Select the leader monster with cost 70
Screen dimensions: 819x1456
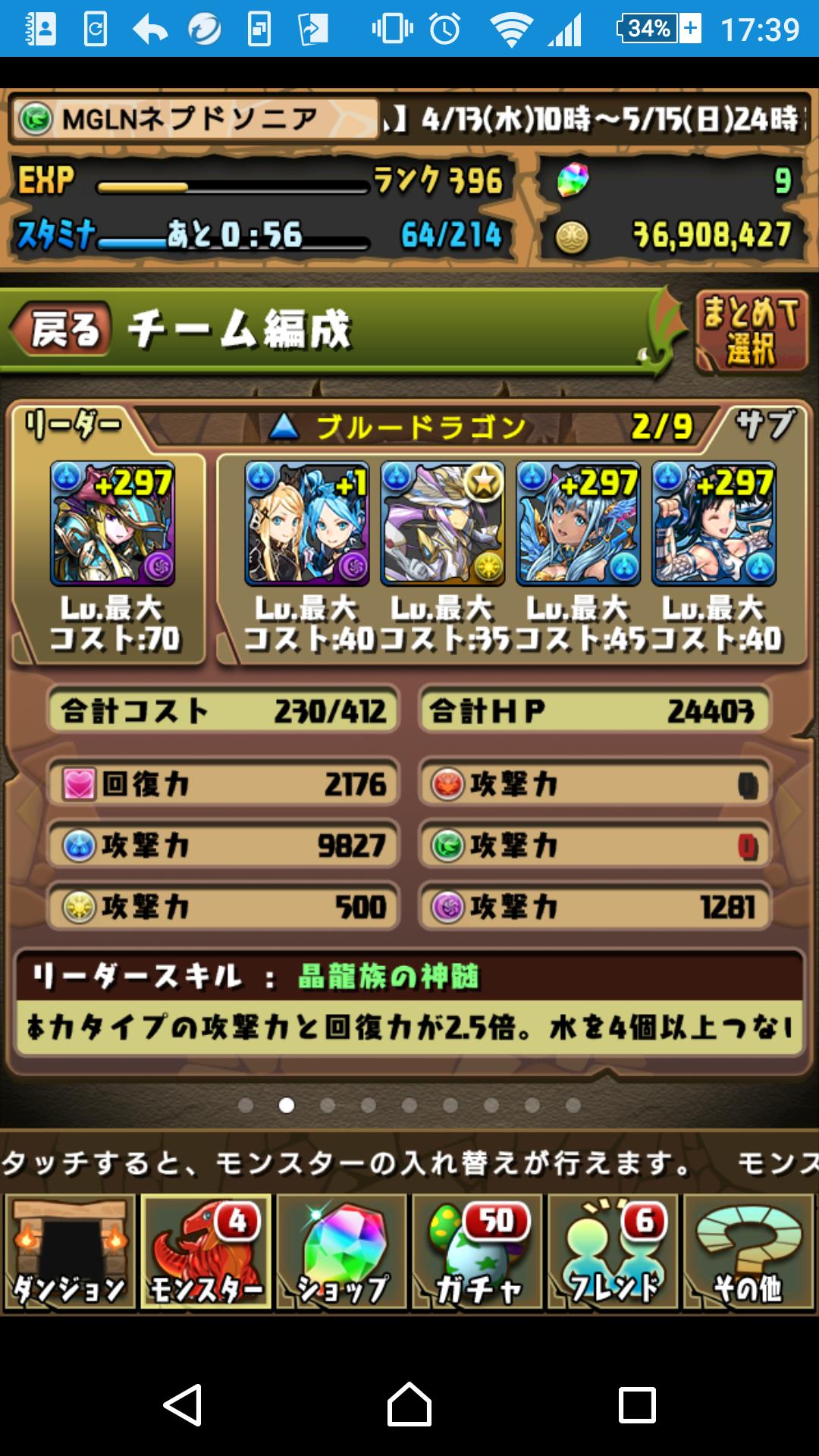coord(112,523)
